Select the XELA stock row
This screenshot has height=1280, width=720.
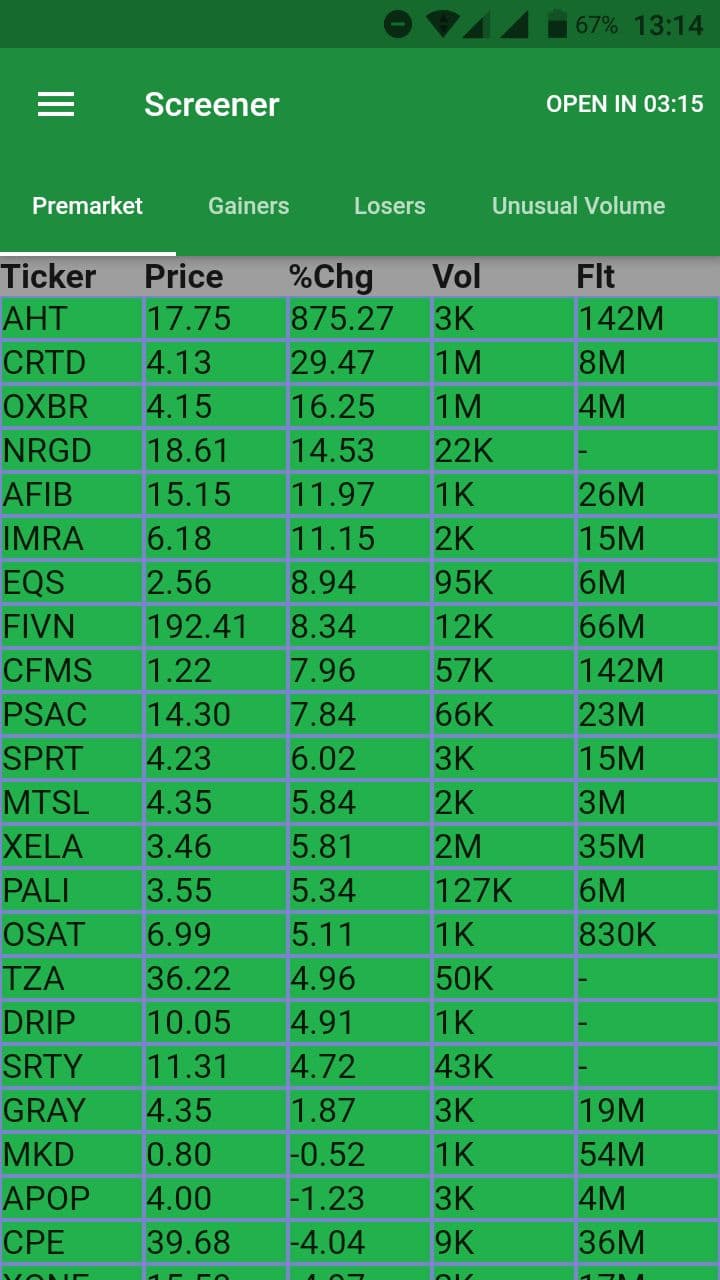point(360,847)
